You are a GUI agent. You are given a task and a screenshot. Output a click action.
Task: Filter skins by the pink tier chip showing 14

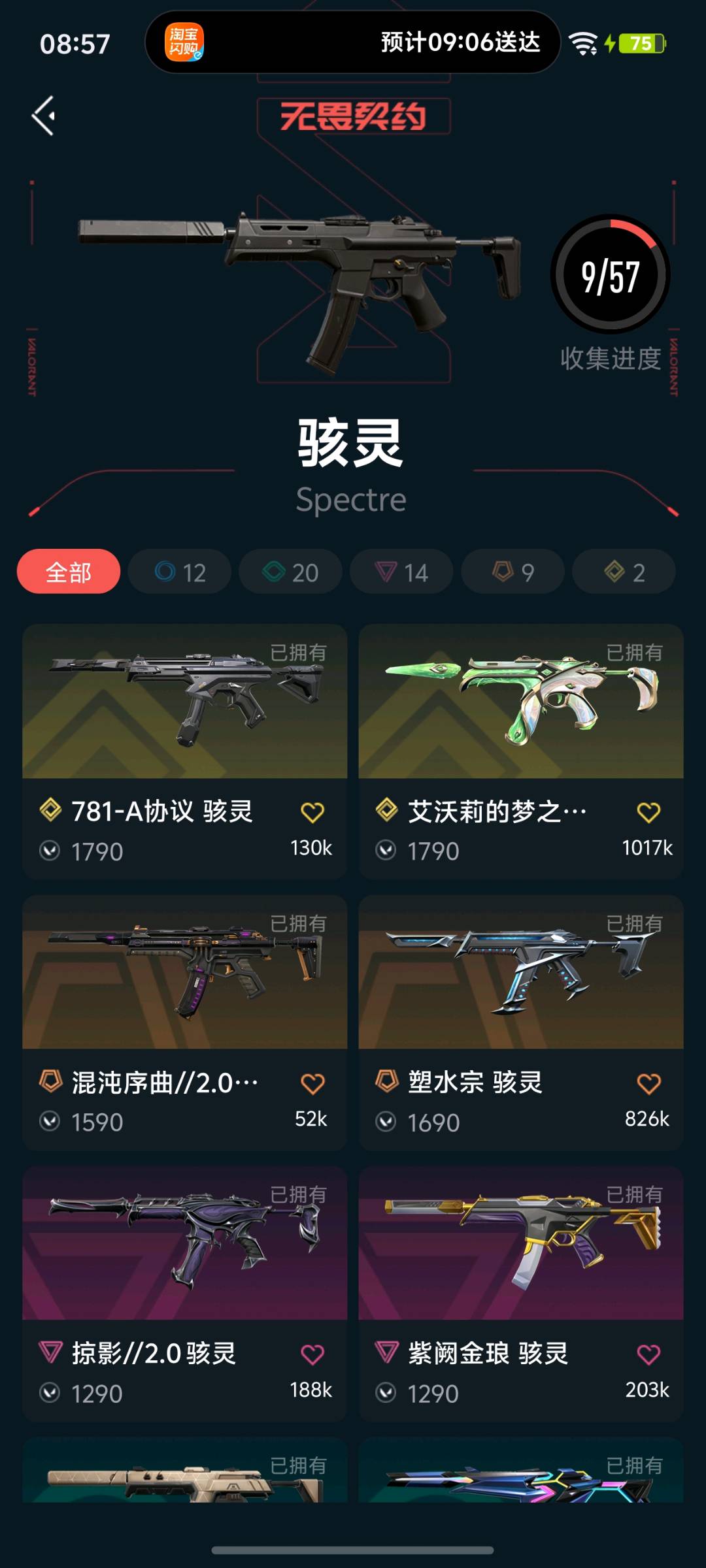pyautogui.click(x=401, y=572)
